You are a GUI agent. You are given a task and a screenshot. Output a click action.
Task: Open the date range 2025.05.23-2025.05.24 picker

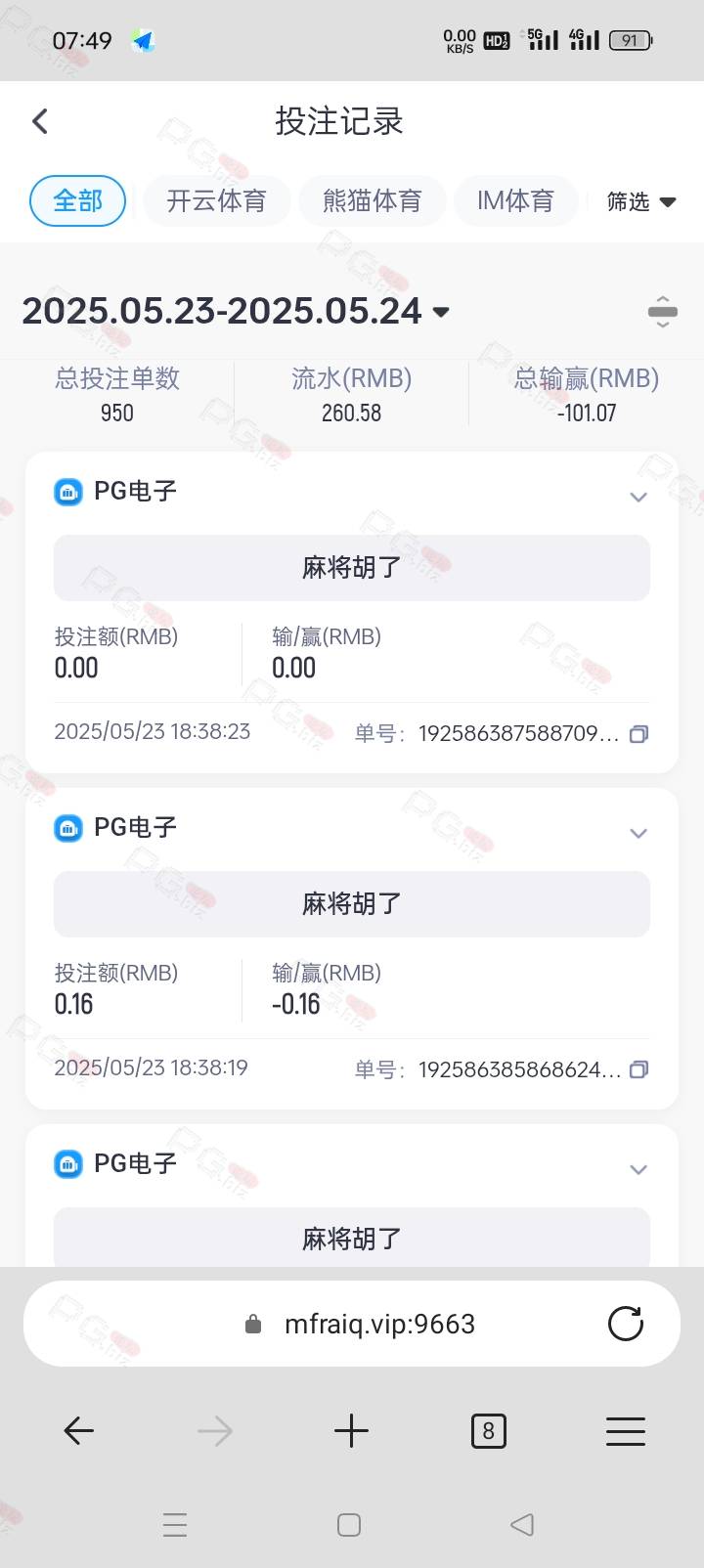(x=236, y=312)
